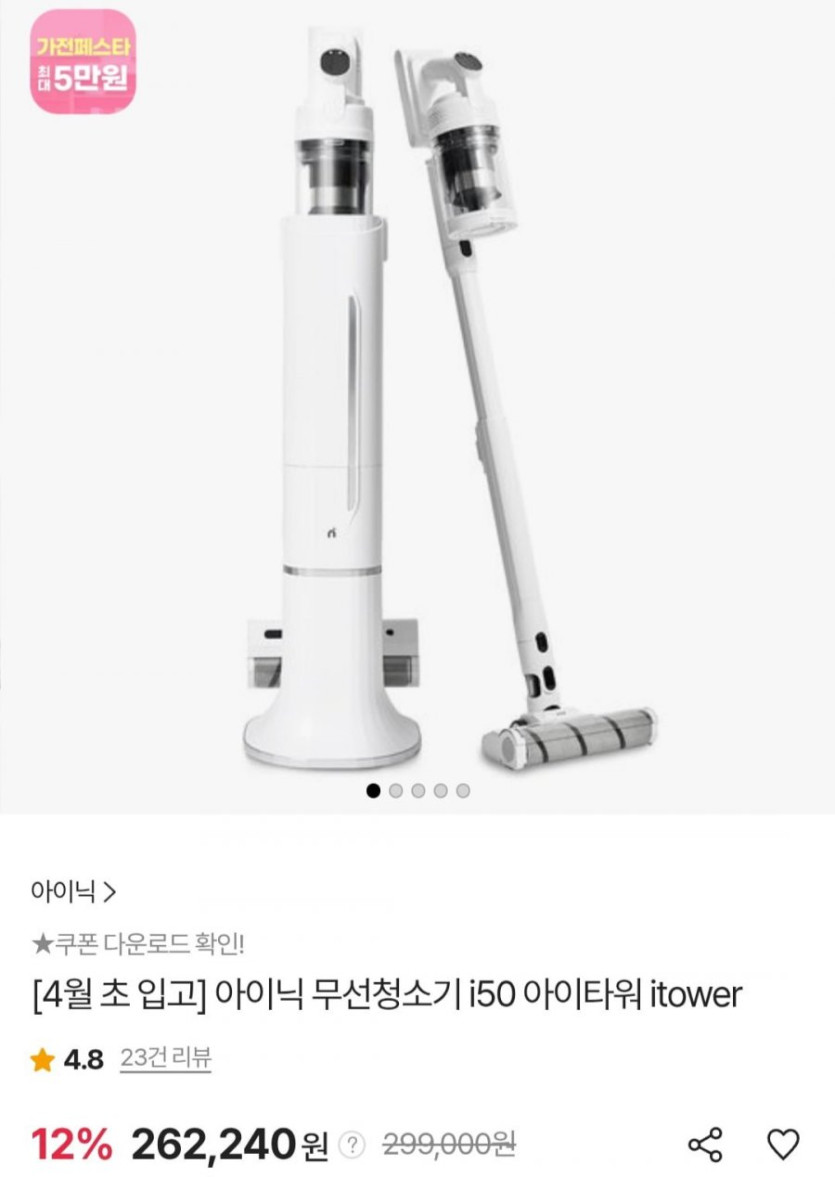Open the 23건 리뷰 reviews link
This screenshot has width=835, height=1177.
click(165, 1060)
